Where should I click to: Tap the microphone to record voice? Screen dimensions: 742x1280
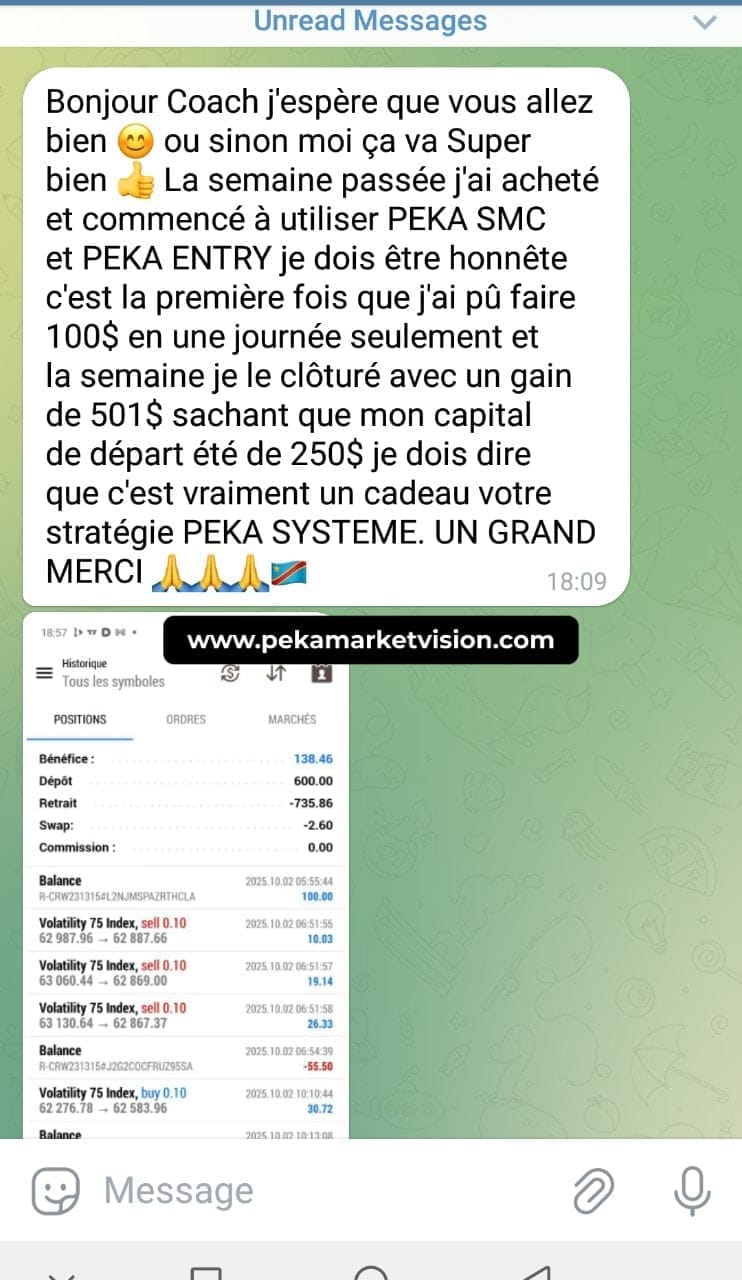click(x=691, y=1191)
